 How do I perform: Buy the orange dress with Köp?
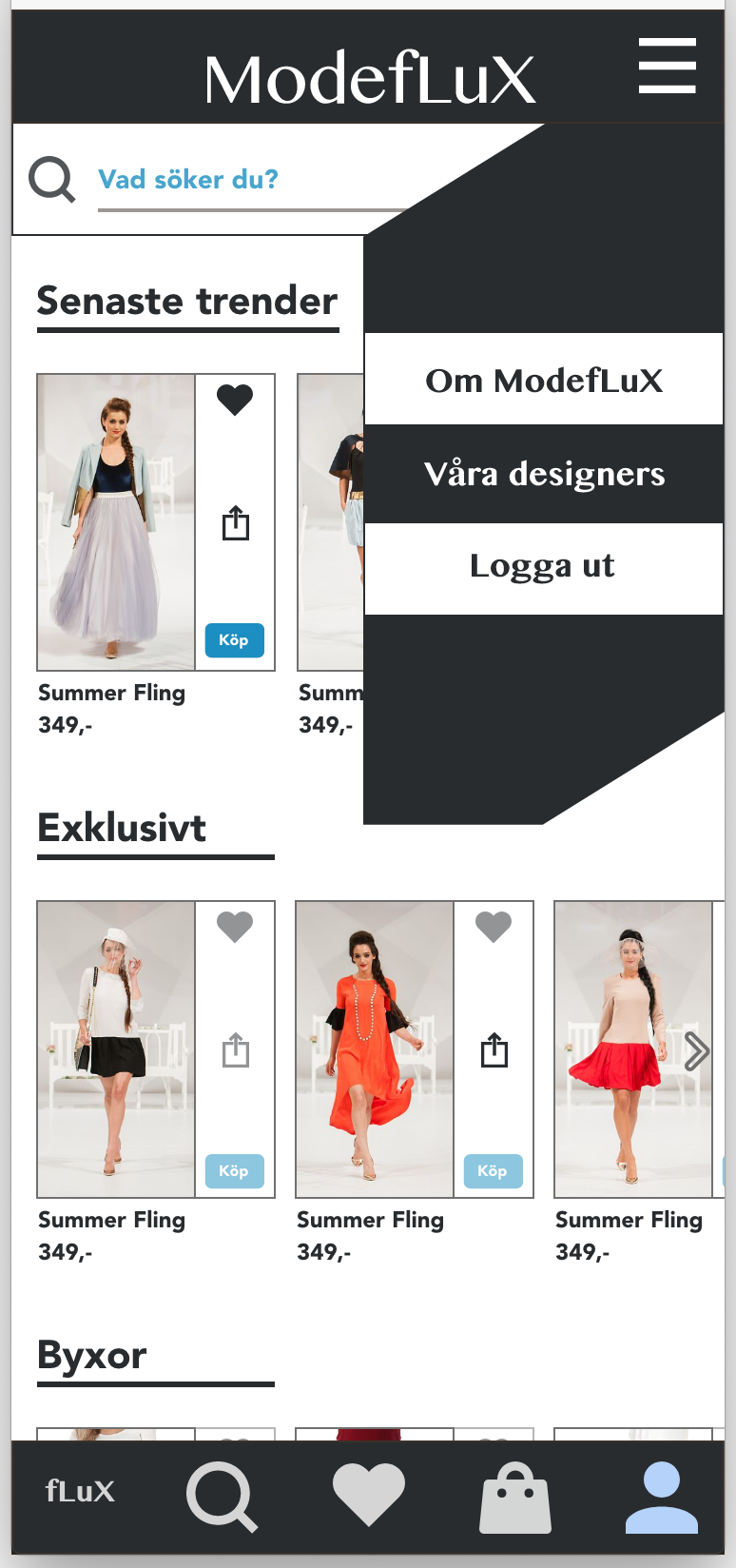pyautogui.click(x=494, y=1171)
